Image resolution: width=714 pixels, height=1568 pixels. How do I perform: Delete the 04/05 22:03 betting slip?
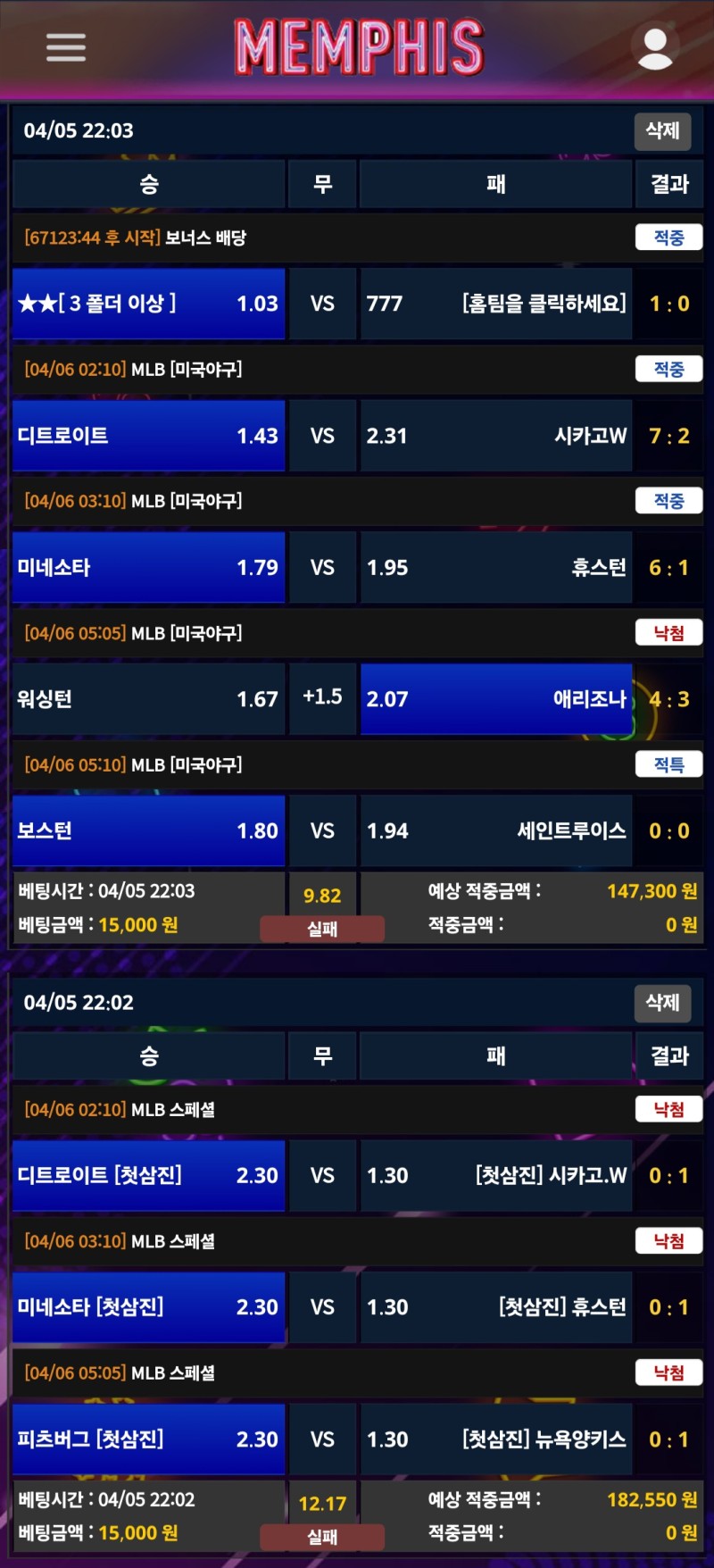[x=662, y=131]
